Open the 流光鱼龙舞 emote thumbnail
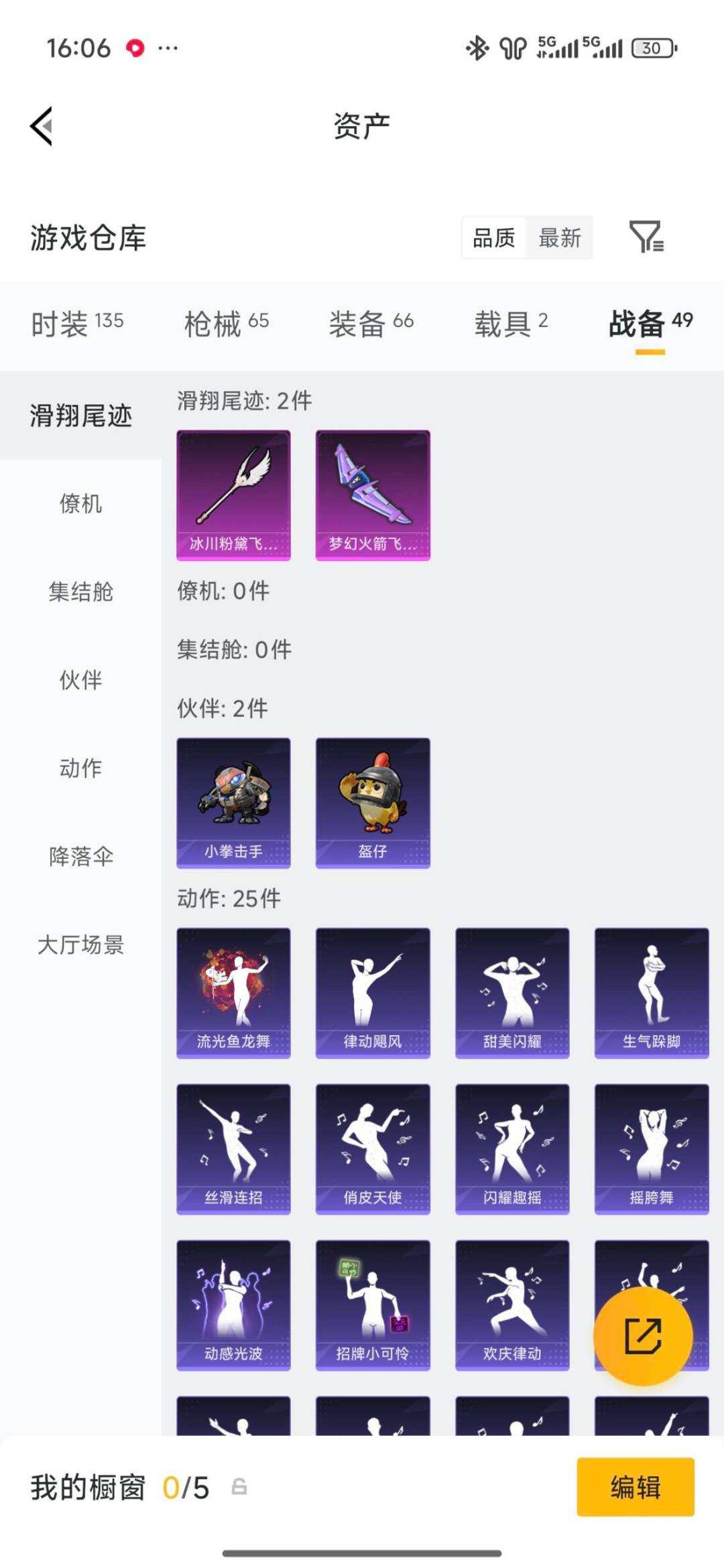Screen dimensions: 724x1568 pos(233,991)
